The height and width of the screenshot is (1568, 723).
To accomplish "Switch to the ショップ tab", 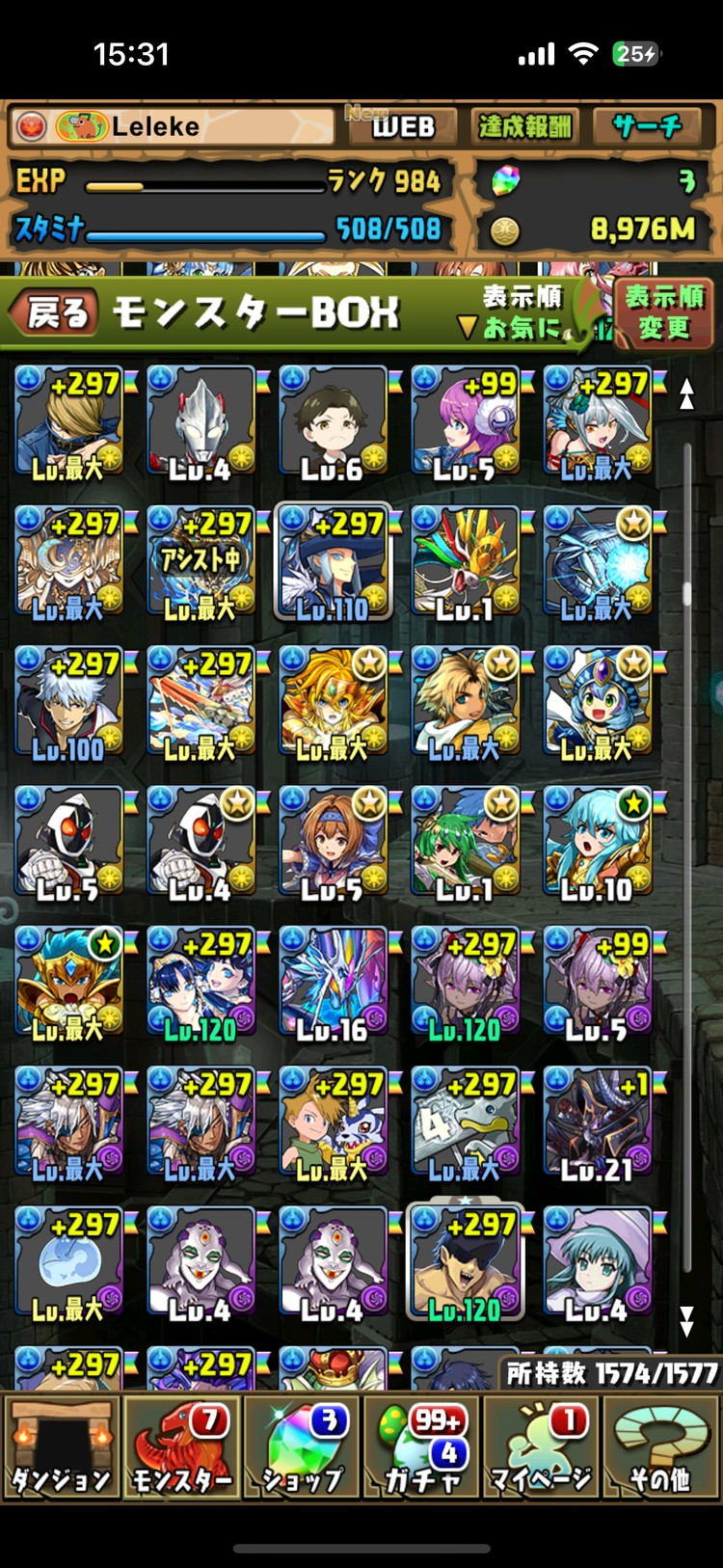I will coord(303,1446).
